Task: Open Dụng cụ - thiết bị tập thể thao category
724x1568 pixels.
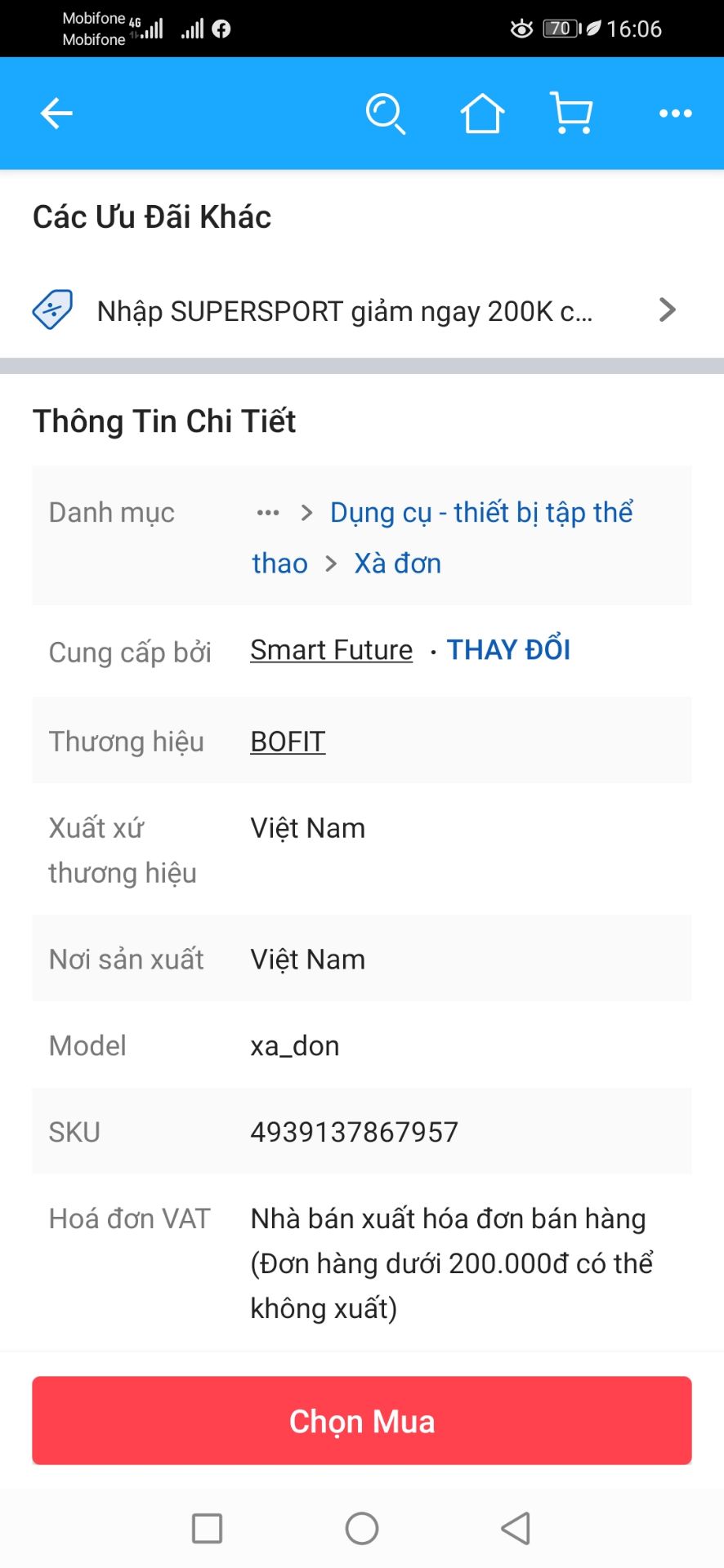Action: pyautogui.click(x=481, y=512)
